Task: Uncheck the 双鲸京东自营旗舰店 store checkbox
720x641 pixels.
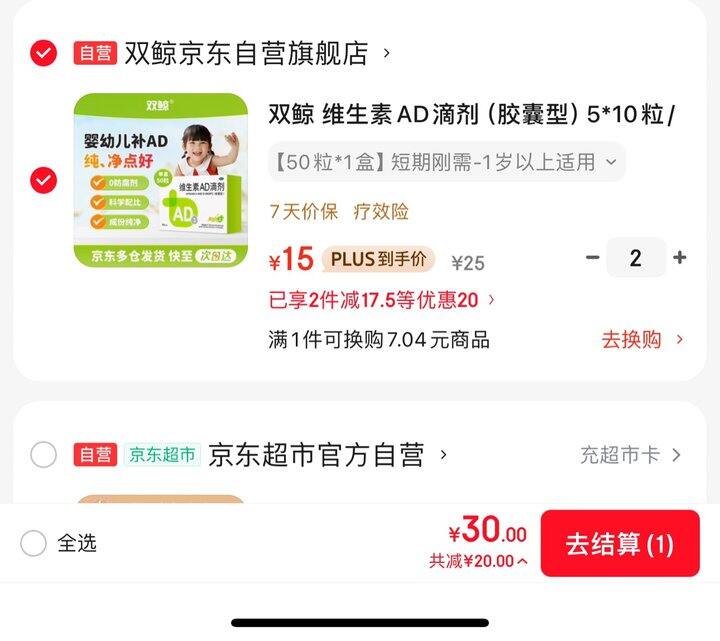Action: (x=43, y=53)
